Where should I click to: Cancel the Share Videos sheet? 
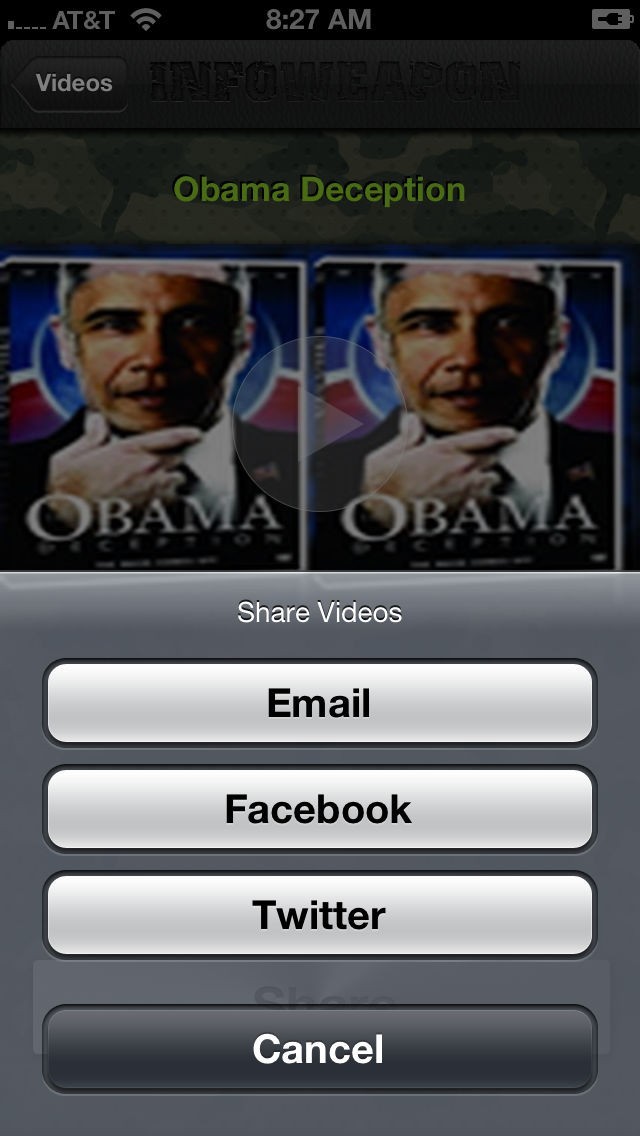tap(319, 1049)
